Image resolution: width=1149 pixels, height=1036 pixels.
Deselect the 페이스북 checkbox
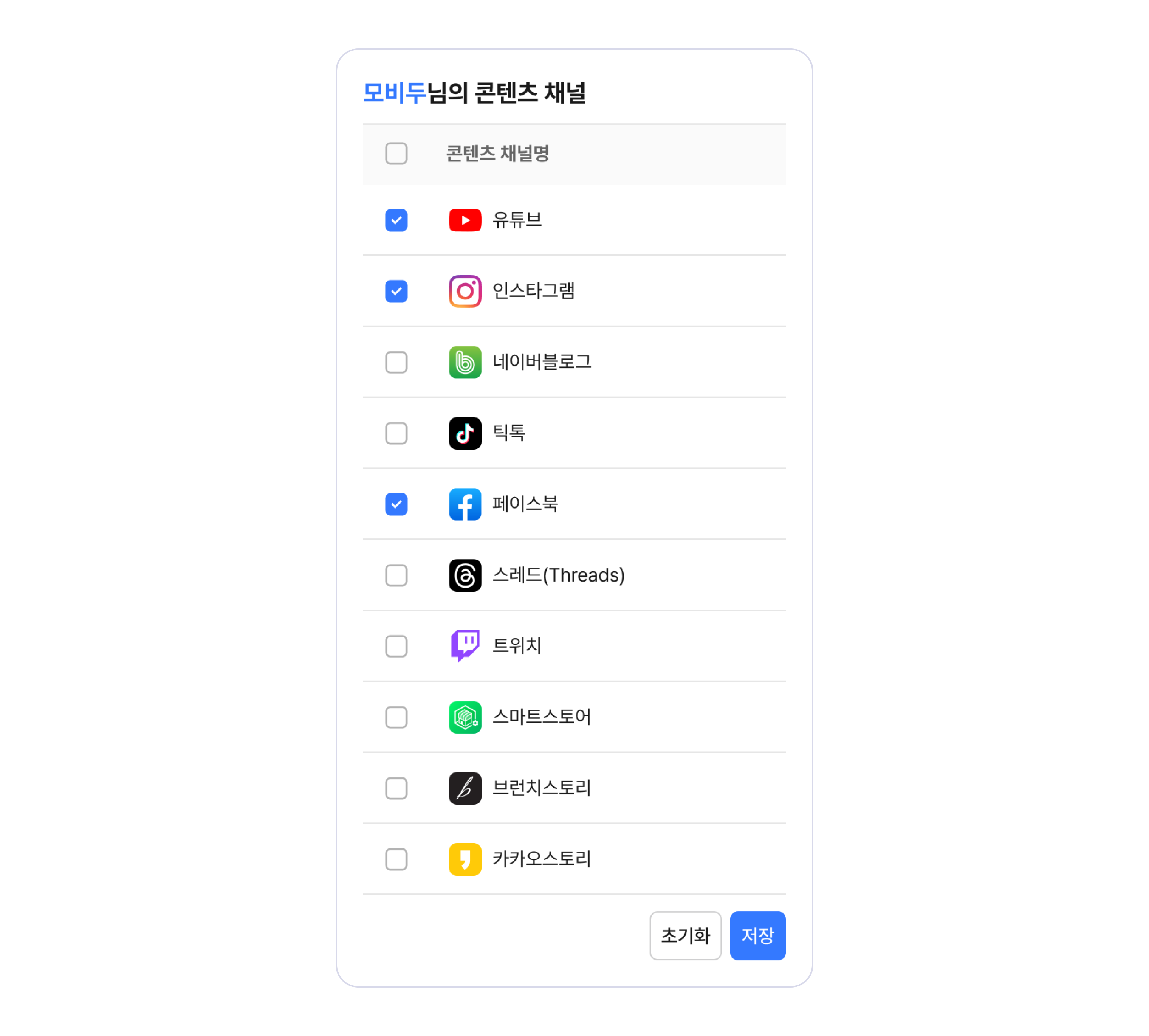[x=396, y=504]
